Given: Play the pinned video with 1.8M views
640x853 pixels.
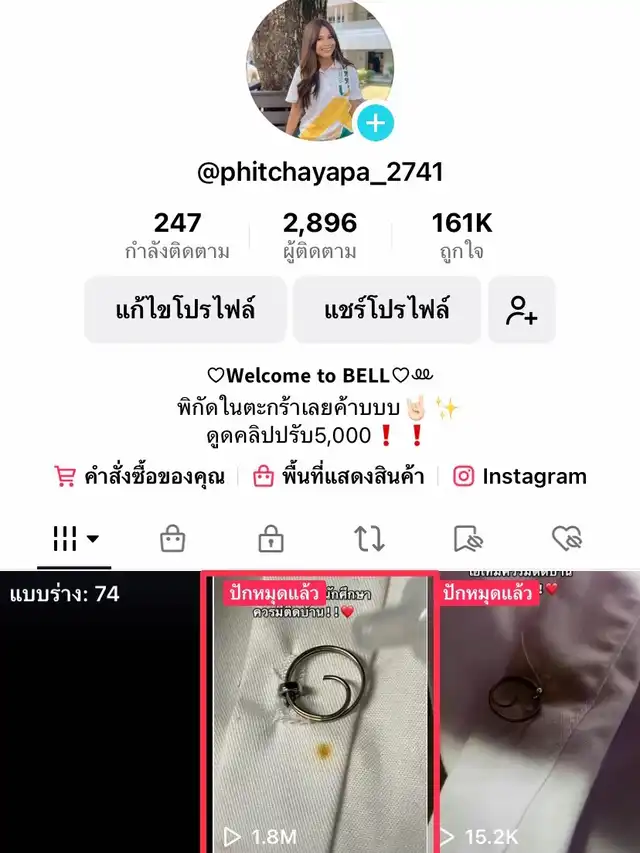Looking at the screenshot, I should [320, 712].
